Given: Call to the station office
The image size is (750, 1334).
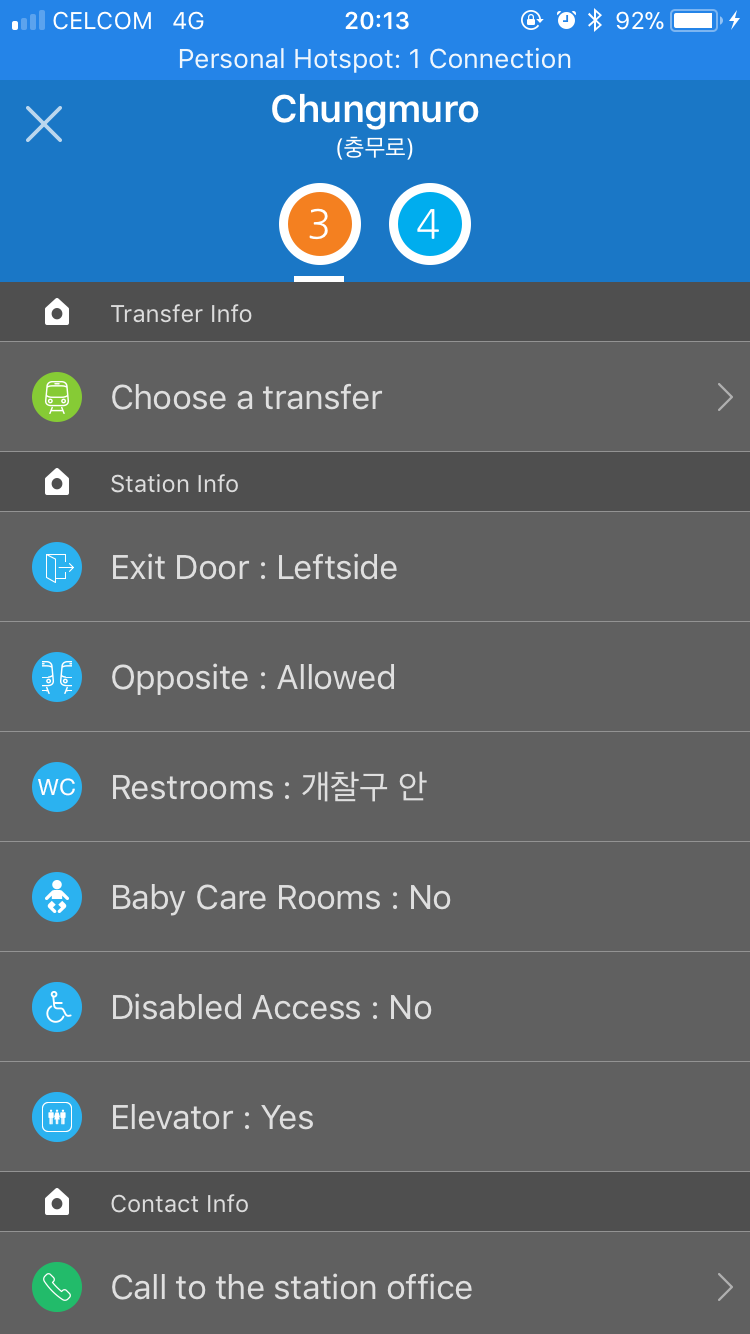Looking at the screenshot, I should (375, 1287).
